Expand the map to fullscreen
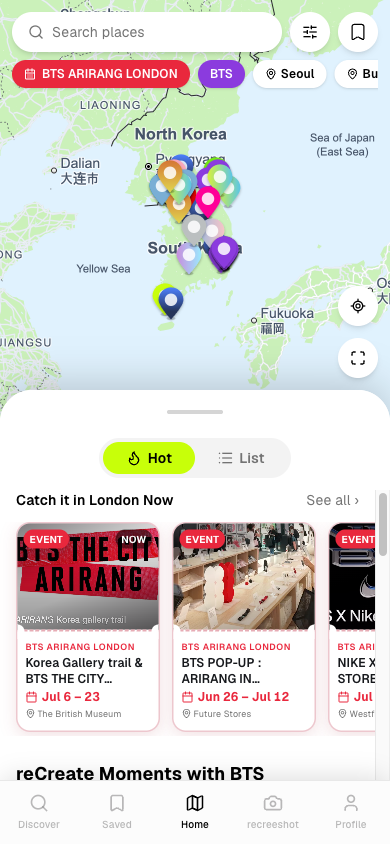Image resolution: width=390 pixels, height=844 pixels. [x=358, y=358]
